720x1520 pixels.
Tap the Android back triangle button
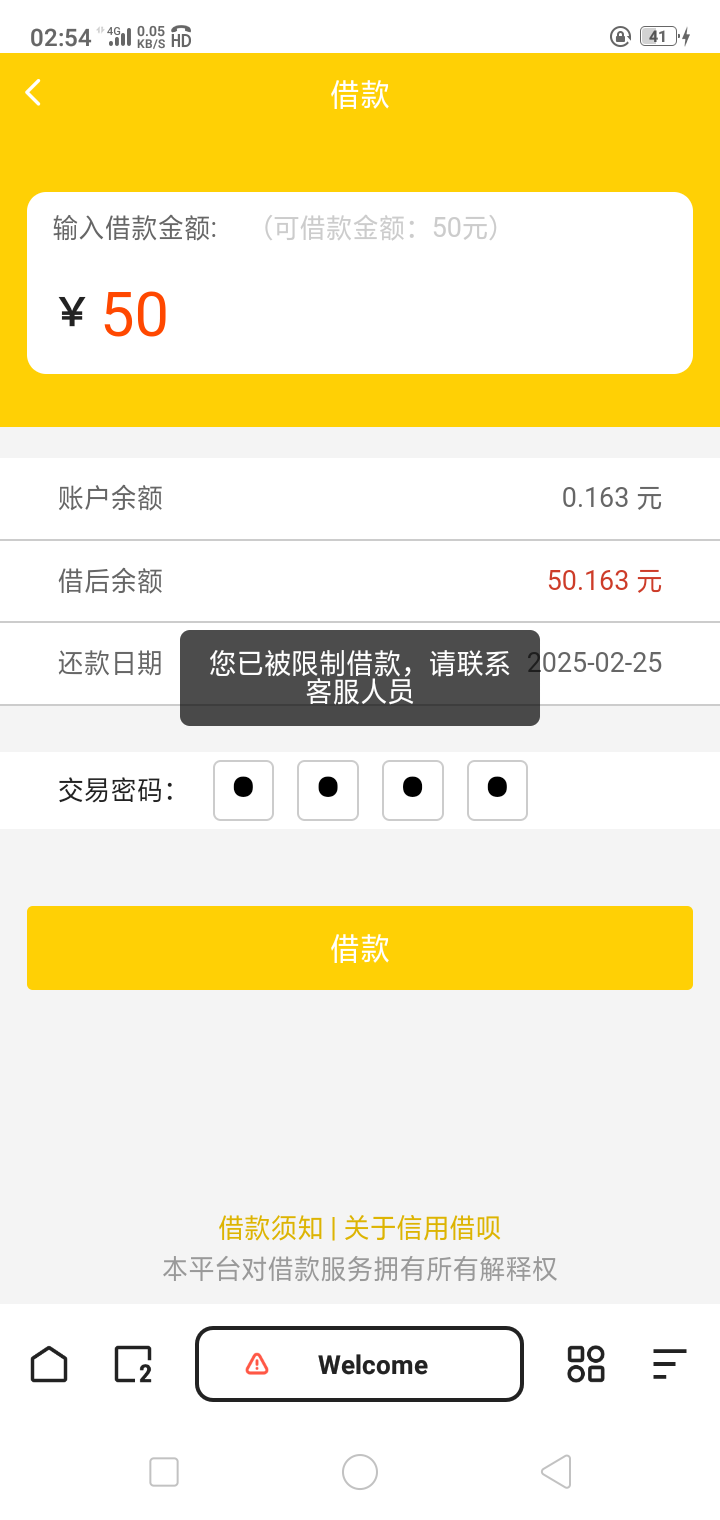556,1472
